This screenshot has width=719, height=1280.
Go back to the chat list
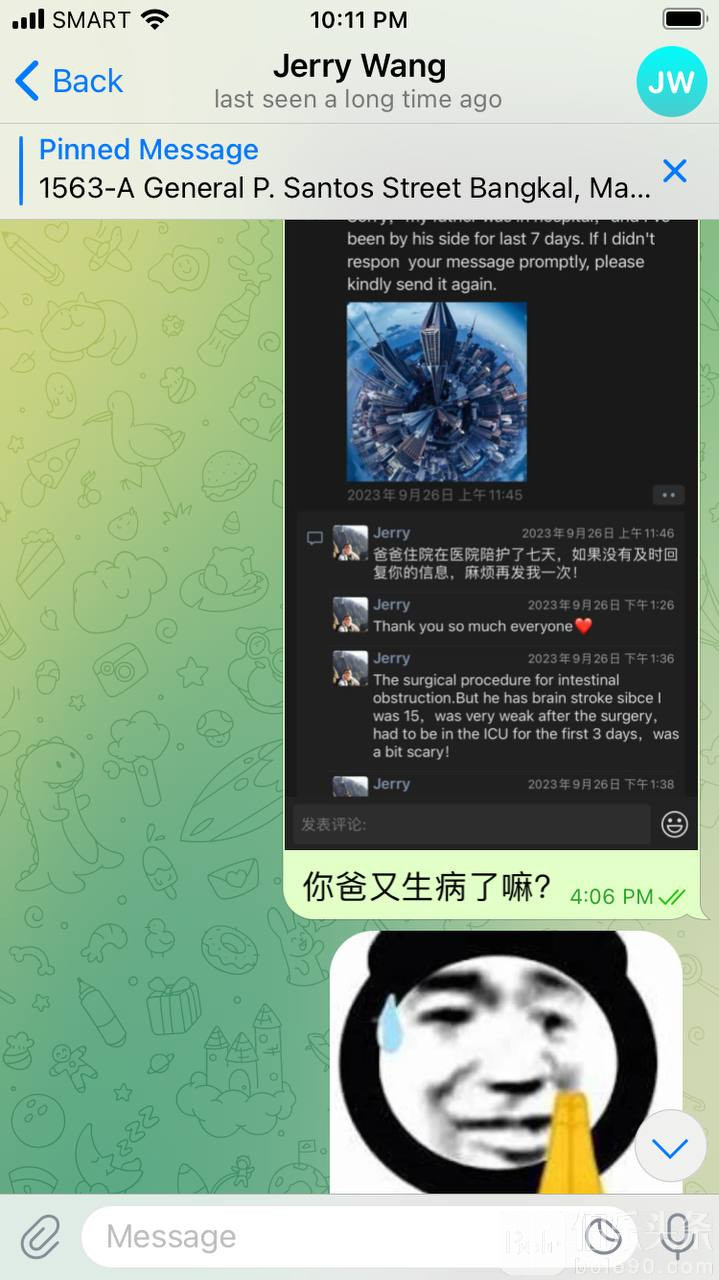70,81
